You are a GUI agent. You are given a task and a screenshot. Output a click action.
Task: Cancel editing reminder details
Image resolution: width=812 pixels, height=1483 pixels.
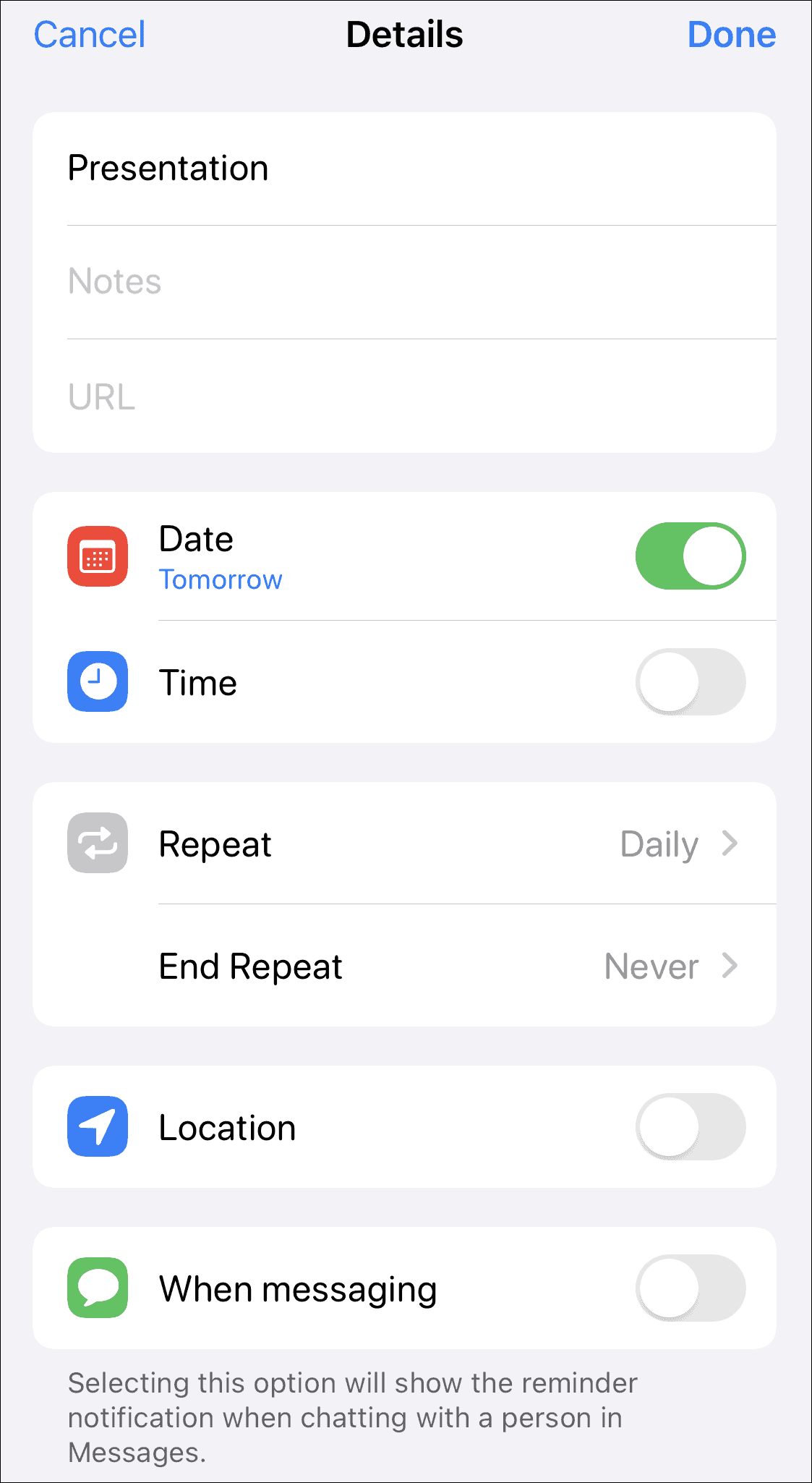pyautogui.click(x=90, y=35)
